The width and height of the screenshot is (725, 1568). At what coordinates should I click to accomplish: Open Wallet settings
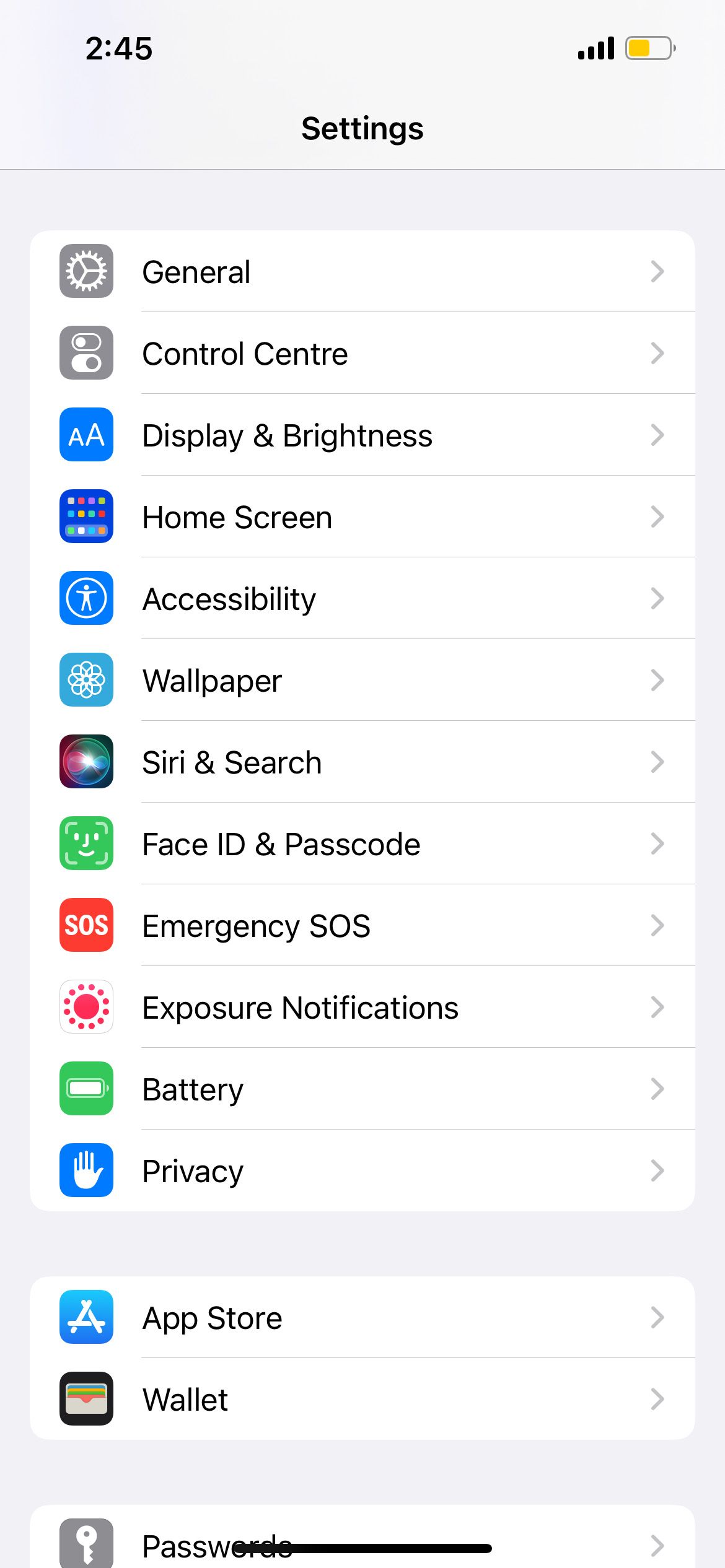pos(362,1399)
